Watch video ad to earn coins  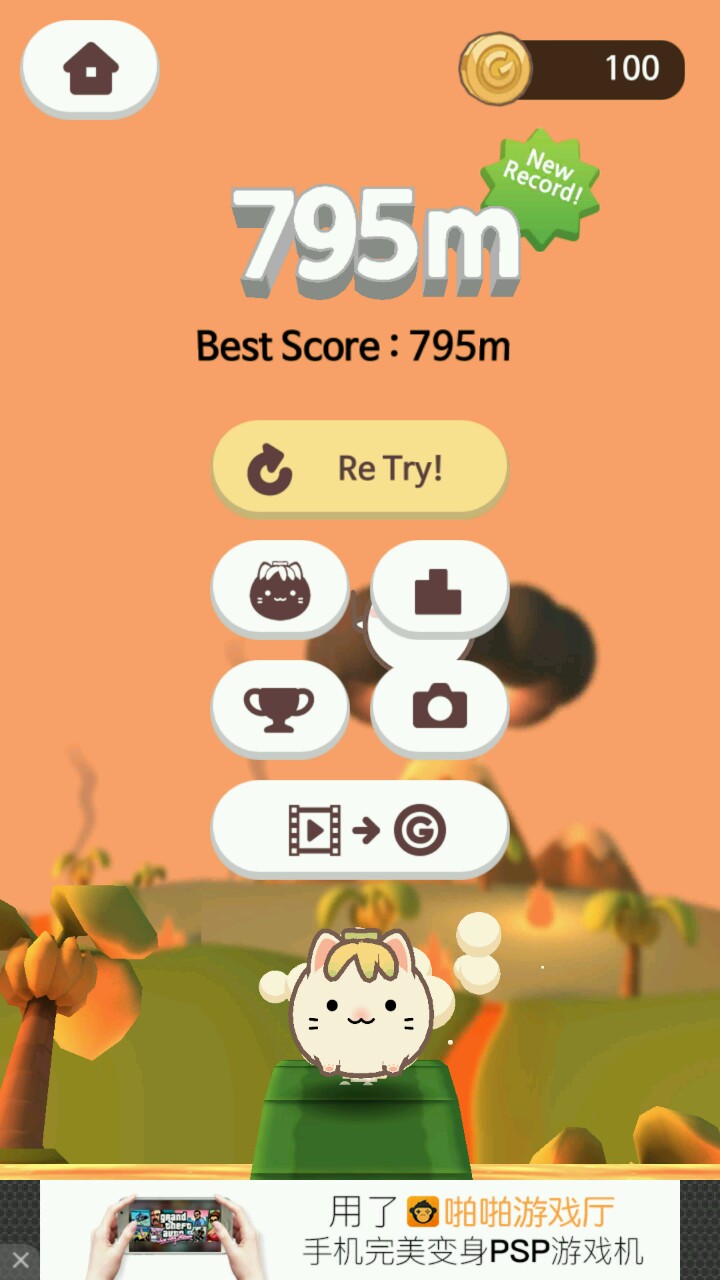click(360, 829)
